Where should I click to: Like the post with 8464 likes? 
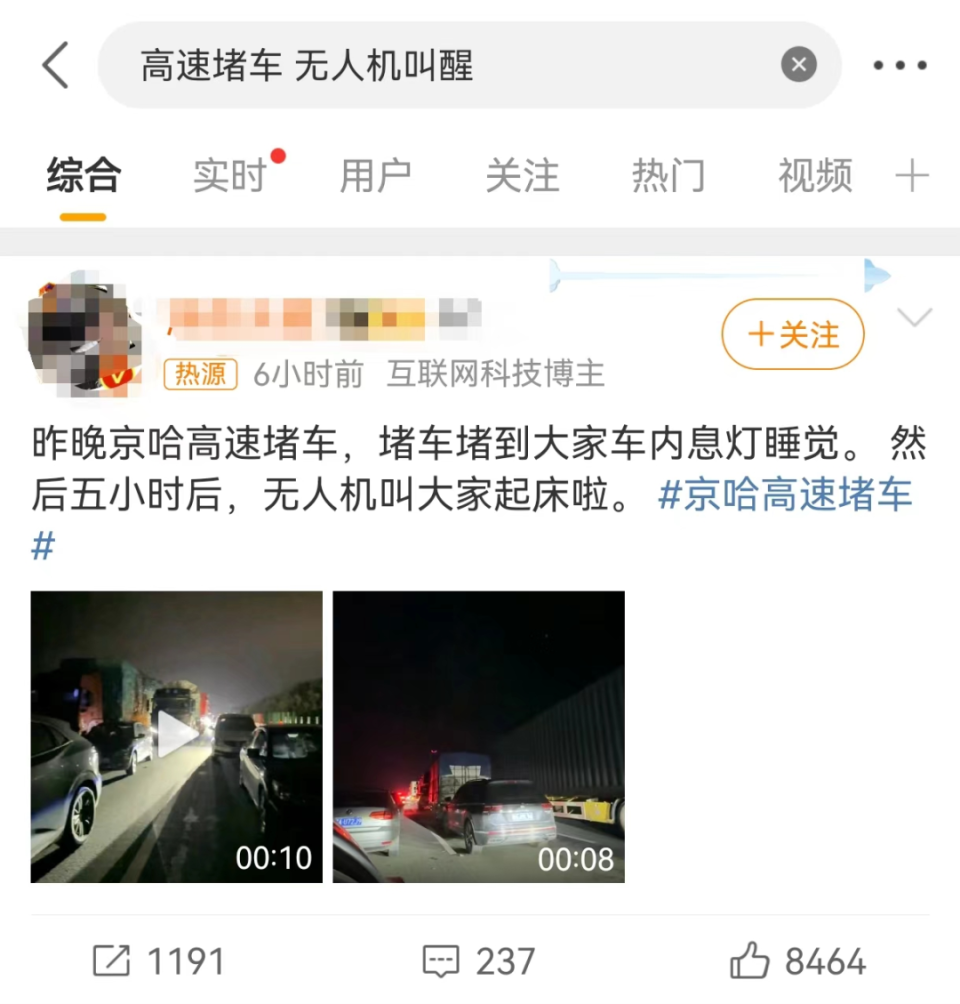click(x=797, y=962)
